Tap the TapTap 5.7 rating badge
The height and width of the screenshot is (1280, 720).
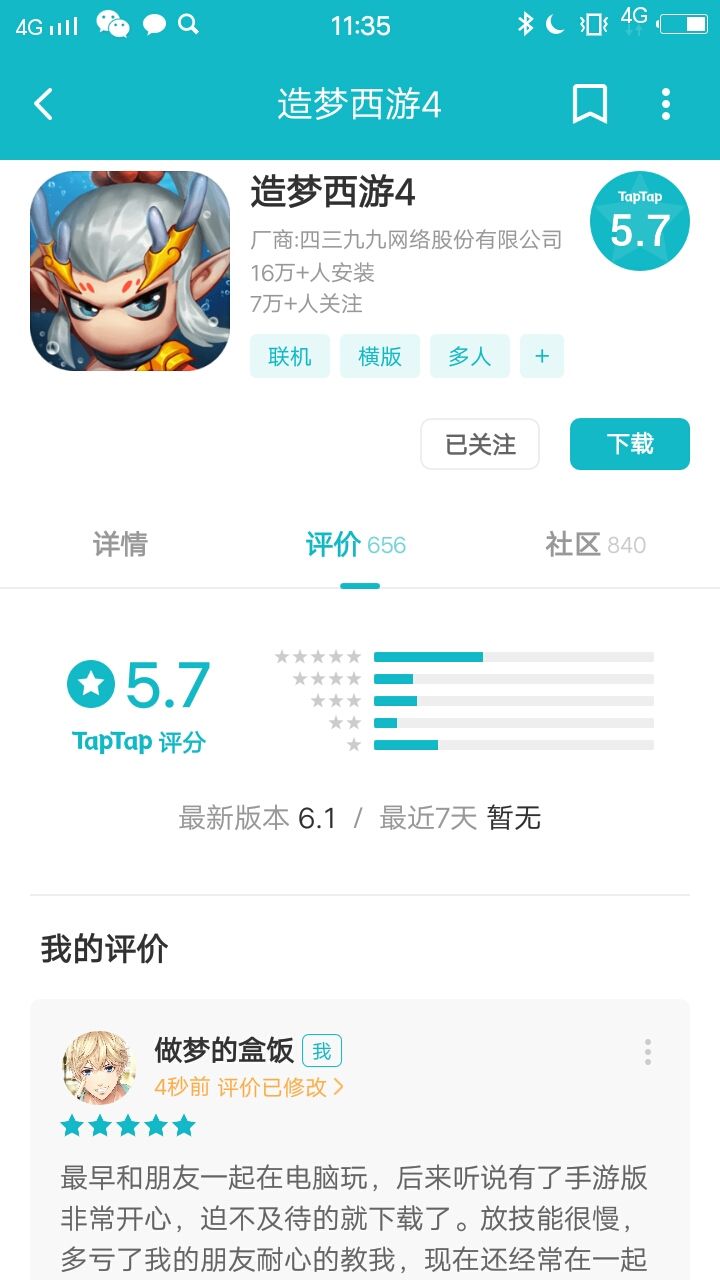[x=639, y=220]
